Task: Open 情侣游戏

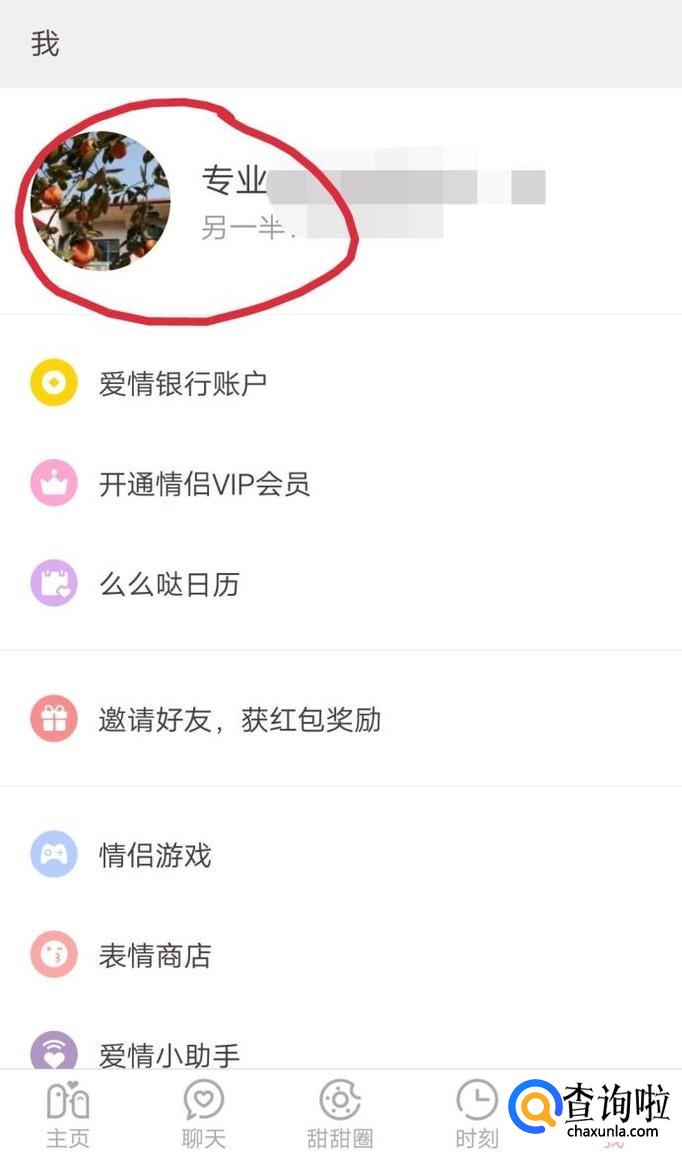Action: pos(341,854)
